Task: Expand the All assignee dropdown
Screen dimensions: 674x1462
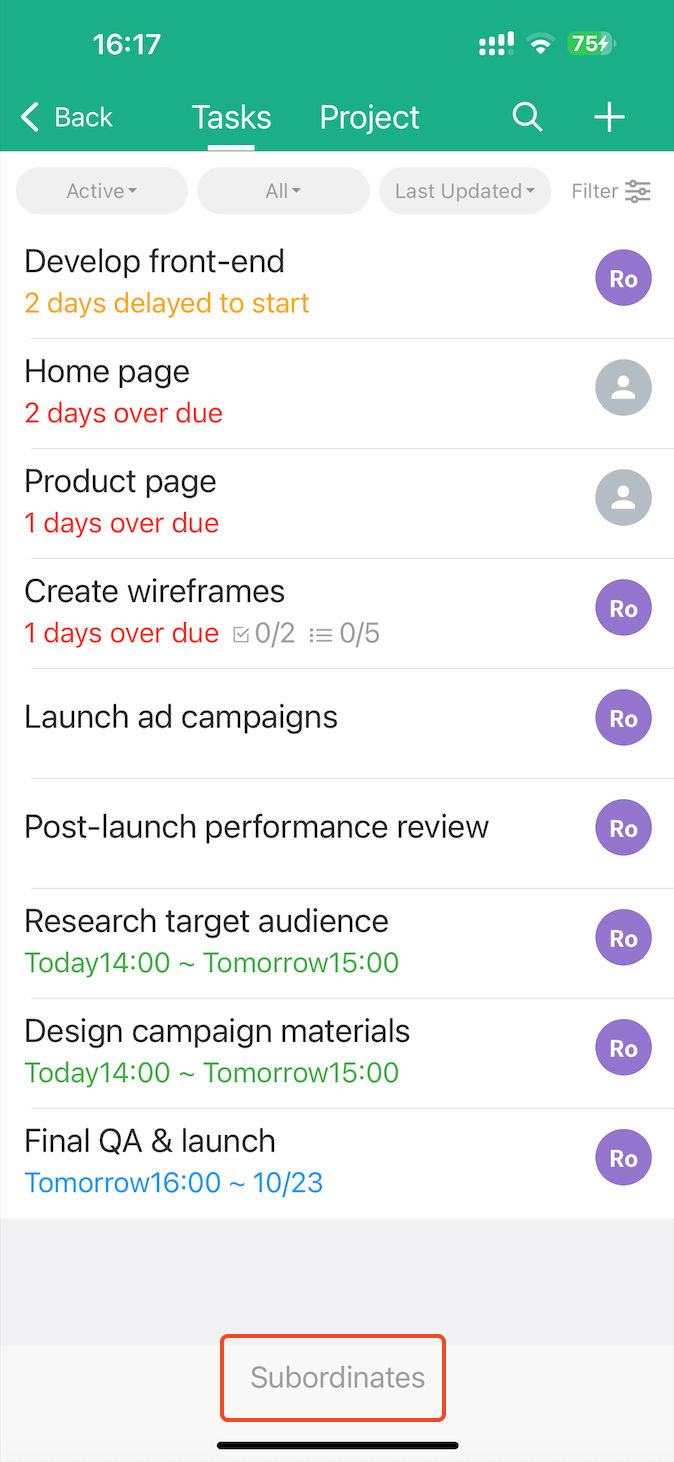Action: tap(283, 191)
